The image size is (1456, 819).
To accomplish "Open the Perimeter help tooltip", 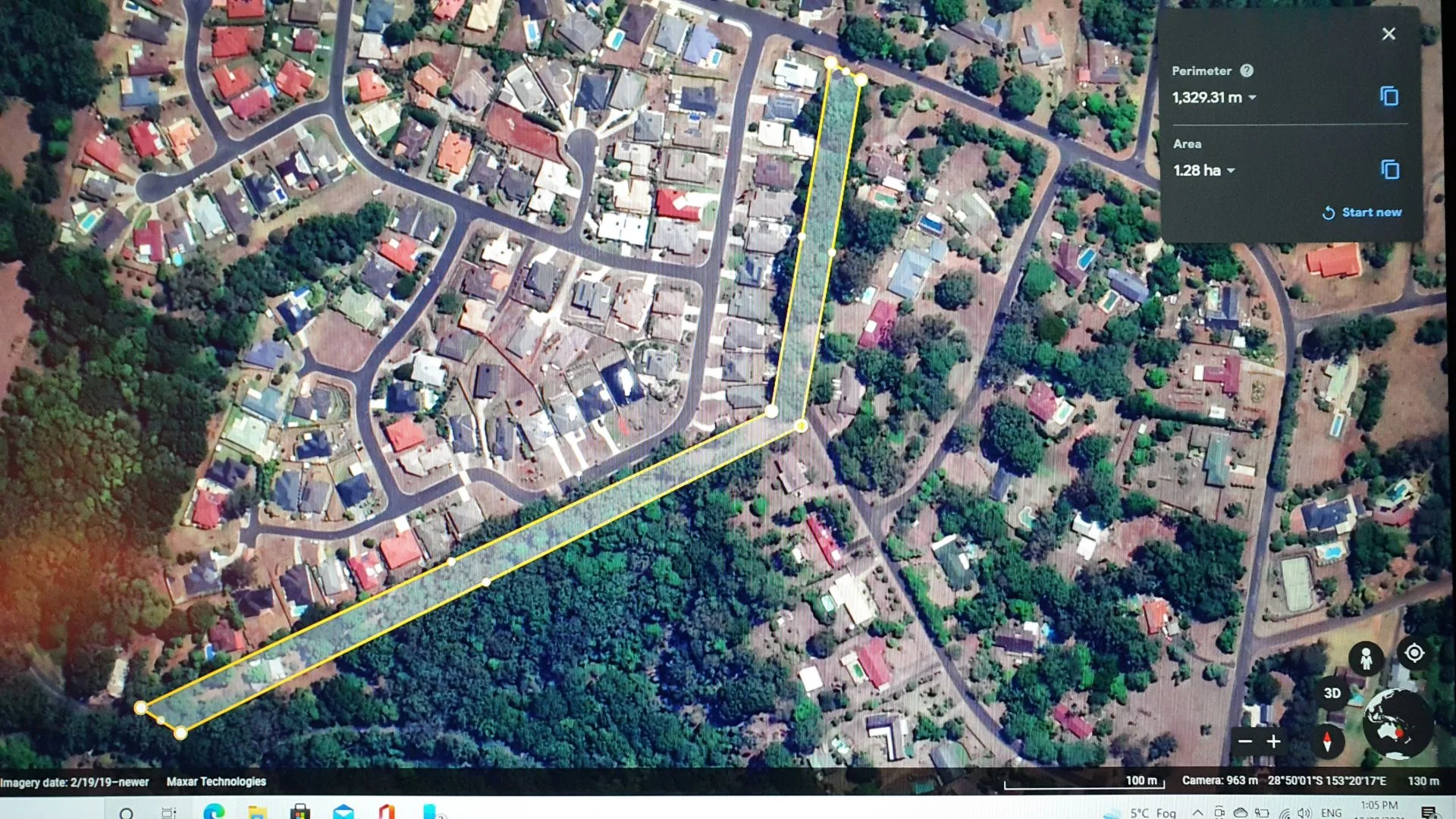I will [x=1247, y=71].
